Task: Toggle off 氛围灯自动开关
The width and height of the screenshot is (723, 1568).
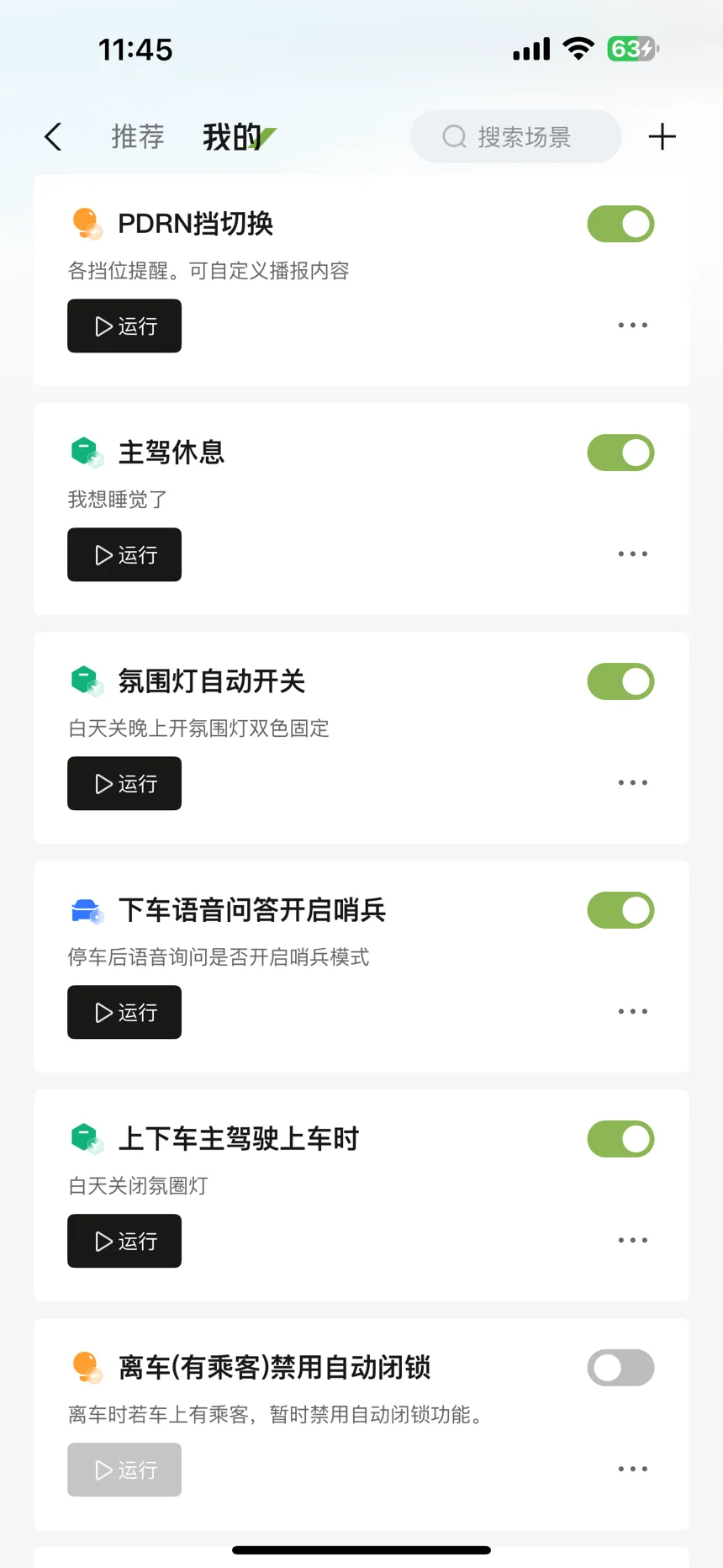Action: tap(620, 681)
